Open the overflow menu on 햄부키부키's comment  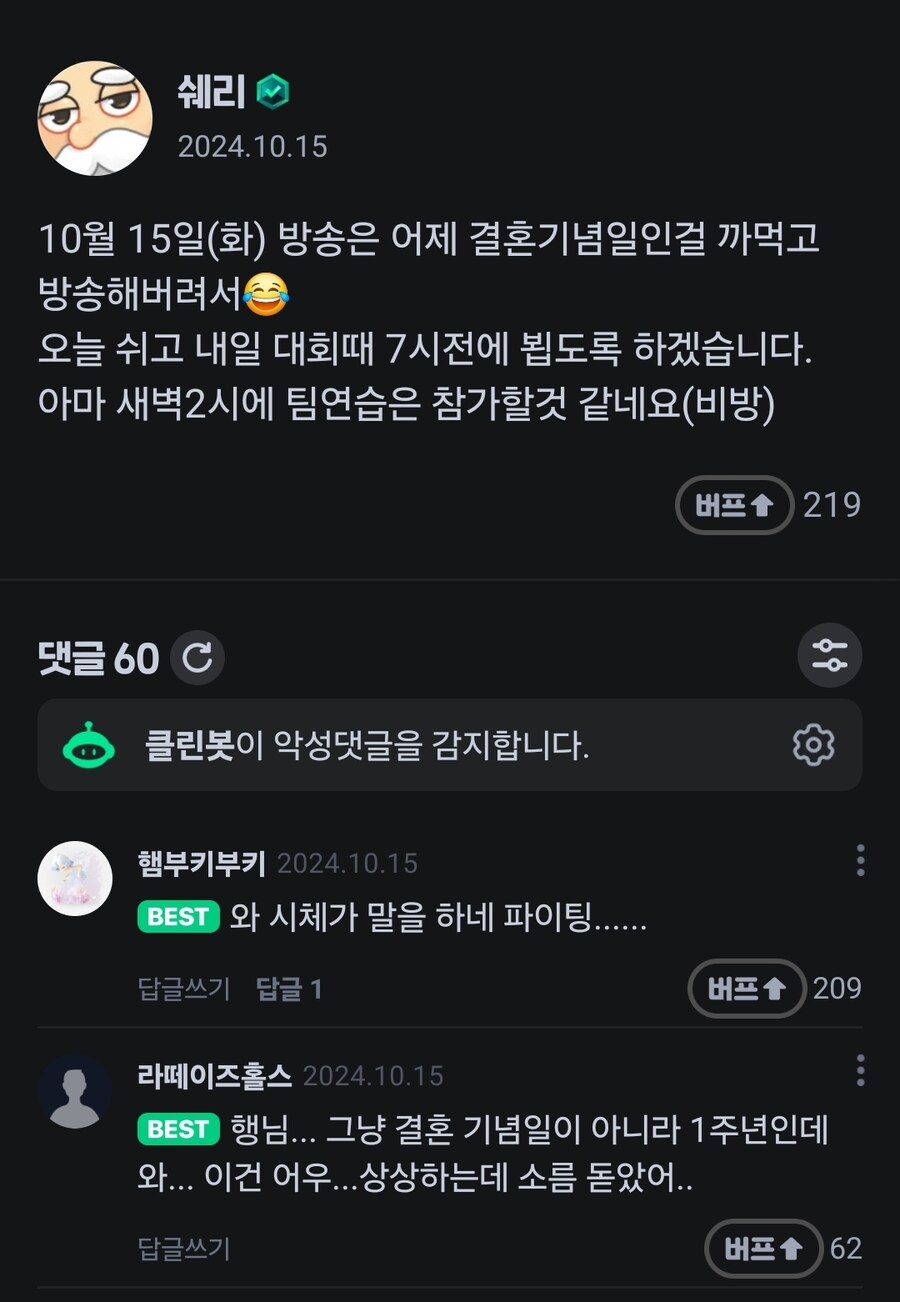tap(860, 860)
